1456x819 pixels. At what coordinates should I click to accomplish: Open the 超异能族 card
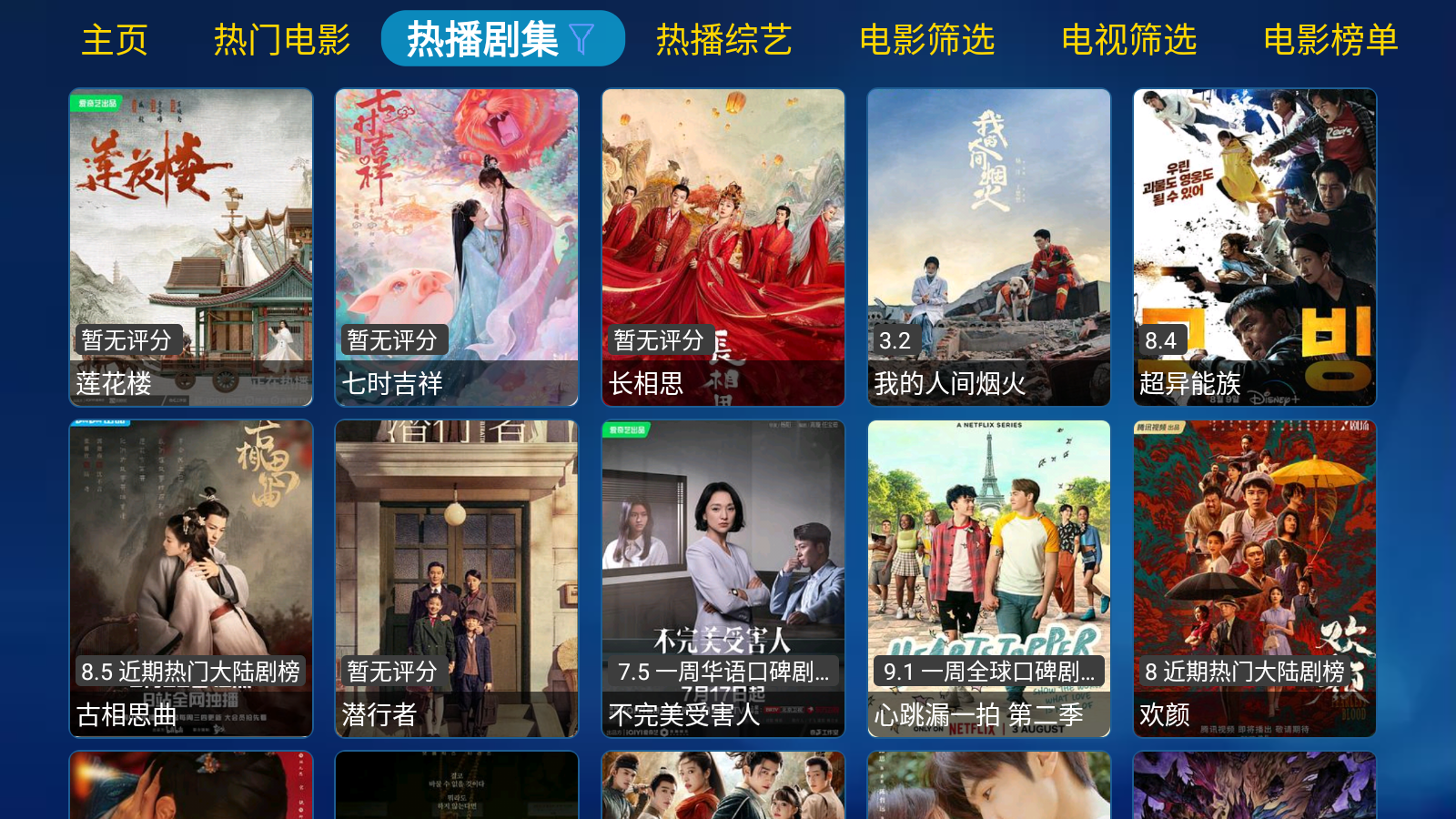coord(1255,247)
